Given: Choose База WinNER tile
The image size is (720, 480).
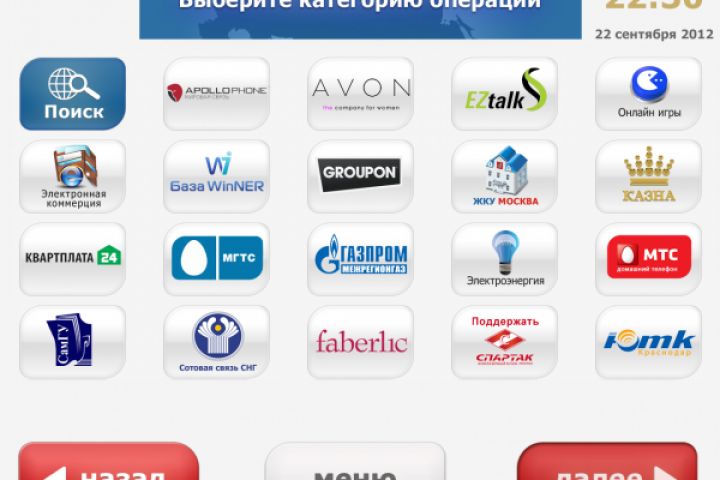Looking at the screenshot, I should (216, 176).
